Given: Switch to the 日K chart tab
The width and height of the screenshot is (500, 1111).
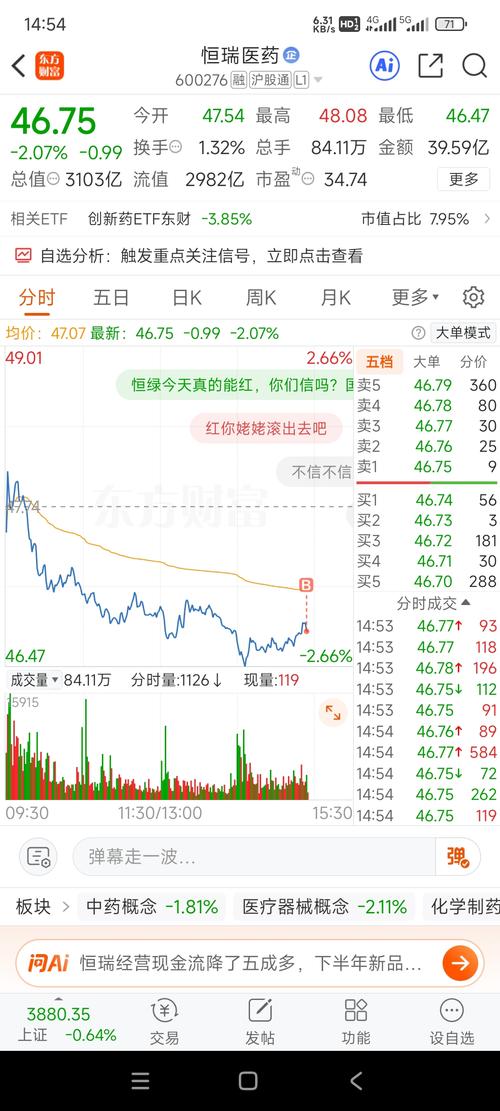Looking at the screenshot, I should point(186,297).
